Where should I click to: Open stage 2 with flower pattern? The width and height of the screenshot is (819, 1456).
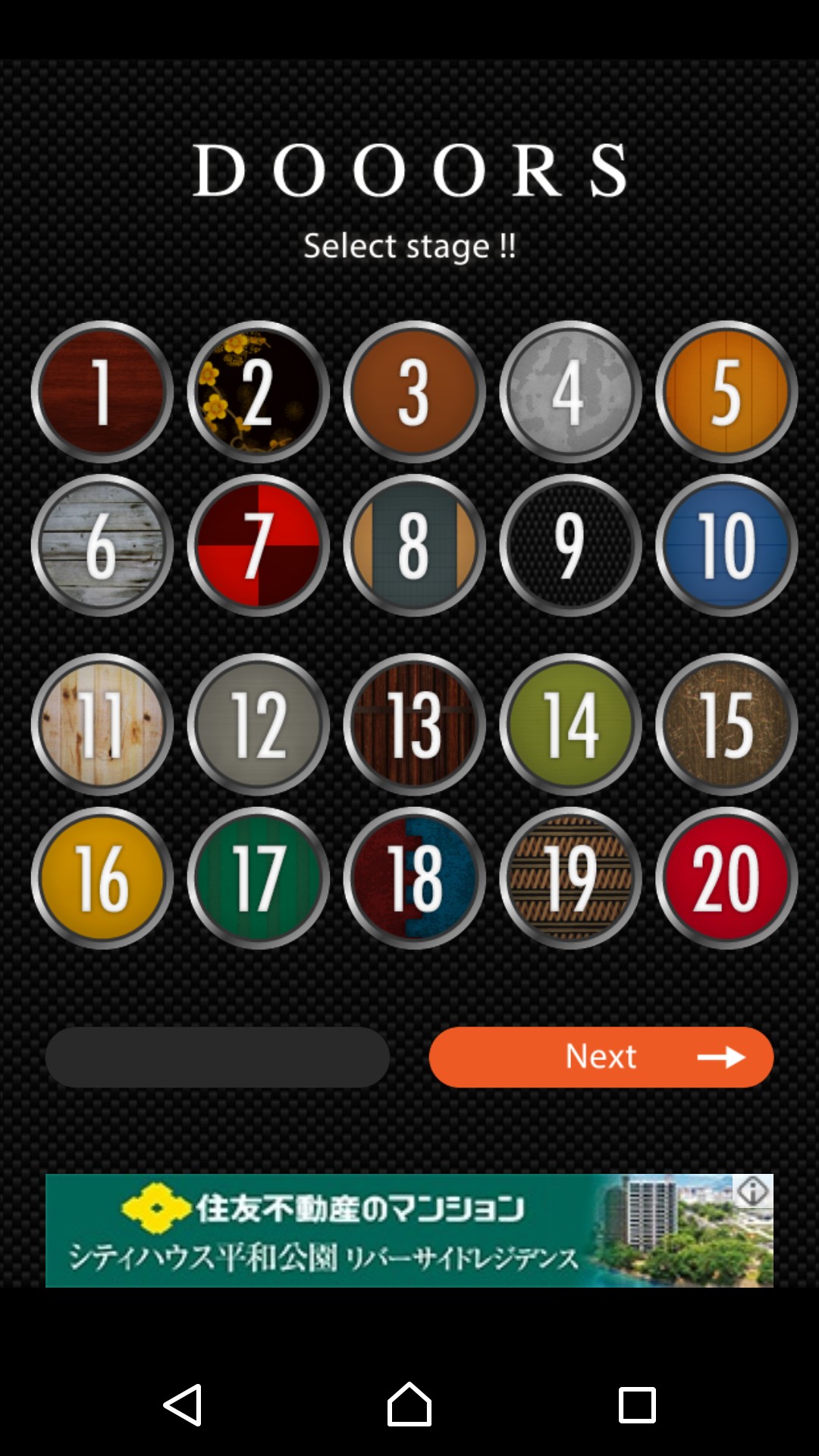[x=259, y=391]
